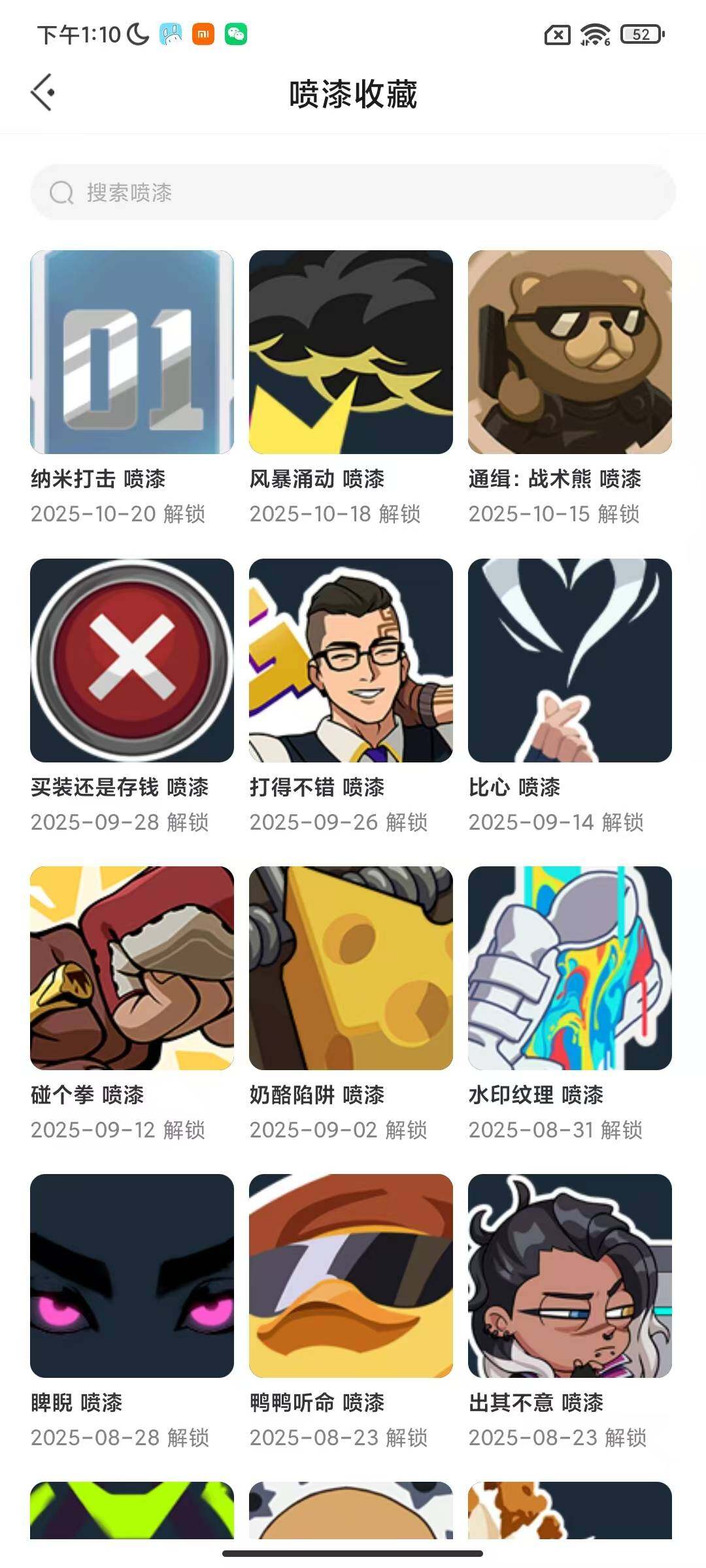Screen dimensions: 706x1568
Task: Tap the 鸭鸭听命 spray card
Action: (351, 1275)
